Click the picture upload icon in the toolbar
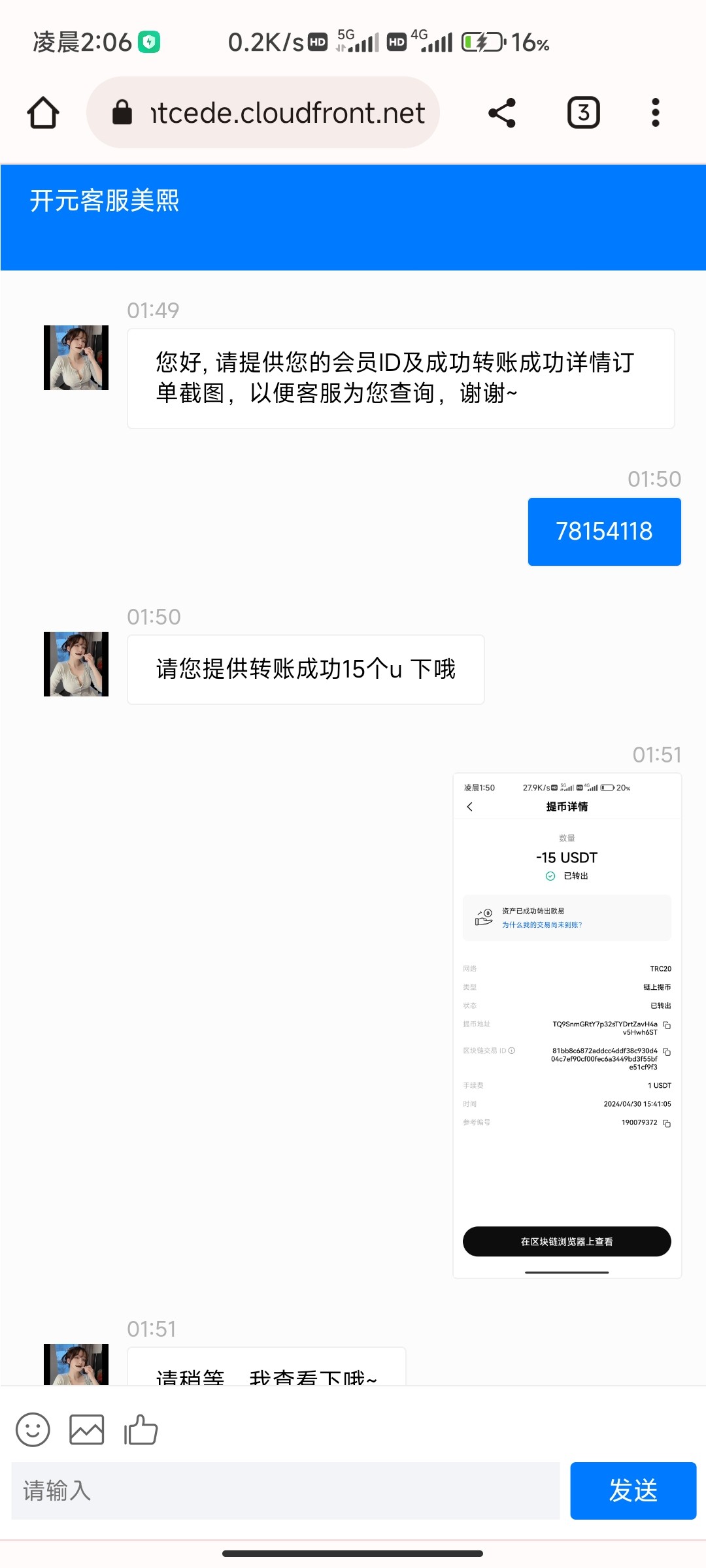This screenshot has width=706, height=1568. (86, 1429)
